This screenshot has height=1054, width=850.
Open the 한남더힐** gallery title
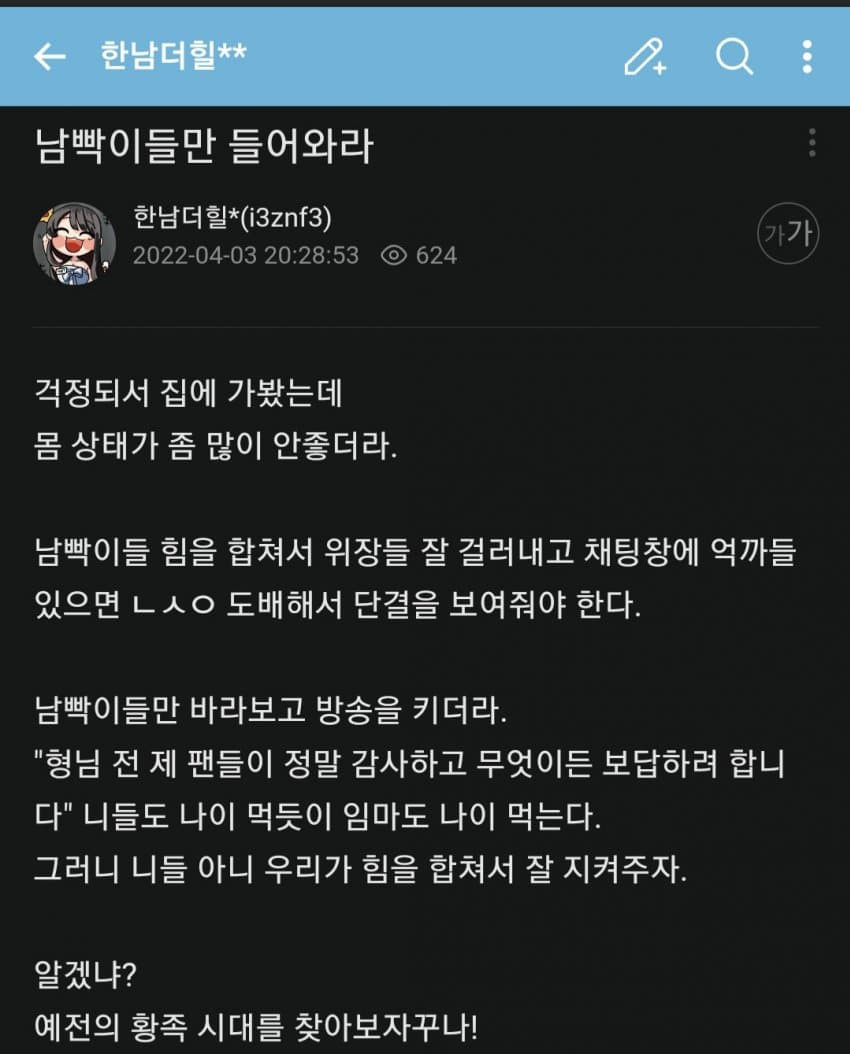(x=173, y=56)
